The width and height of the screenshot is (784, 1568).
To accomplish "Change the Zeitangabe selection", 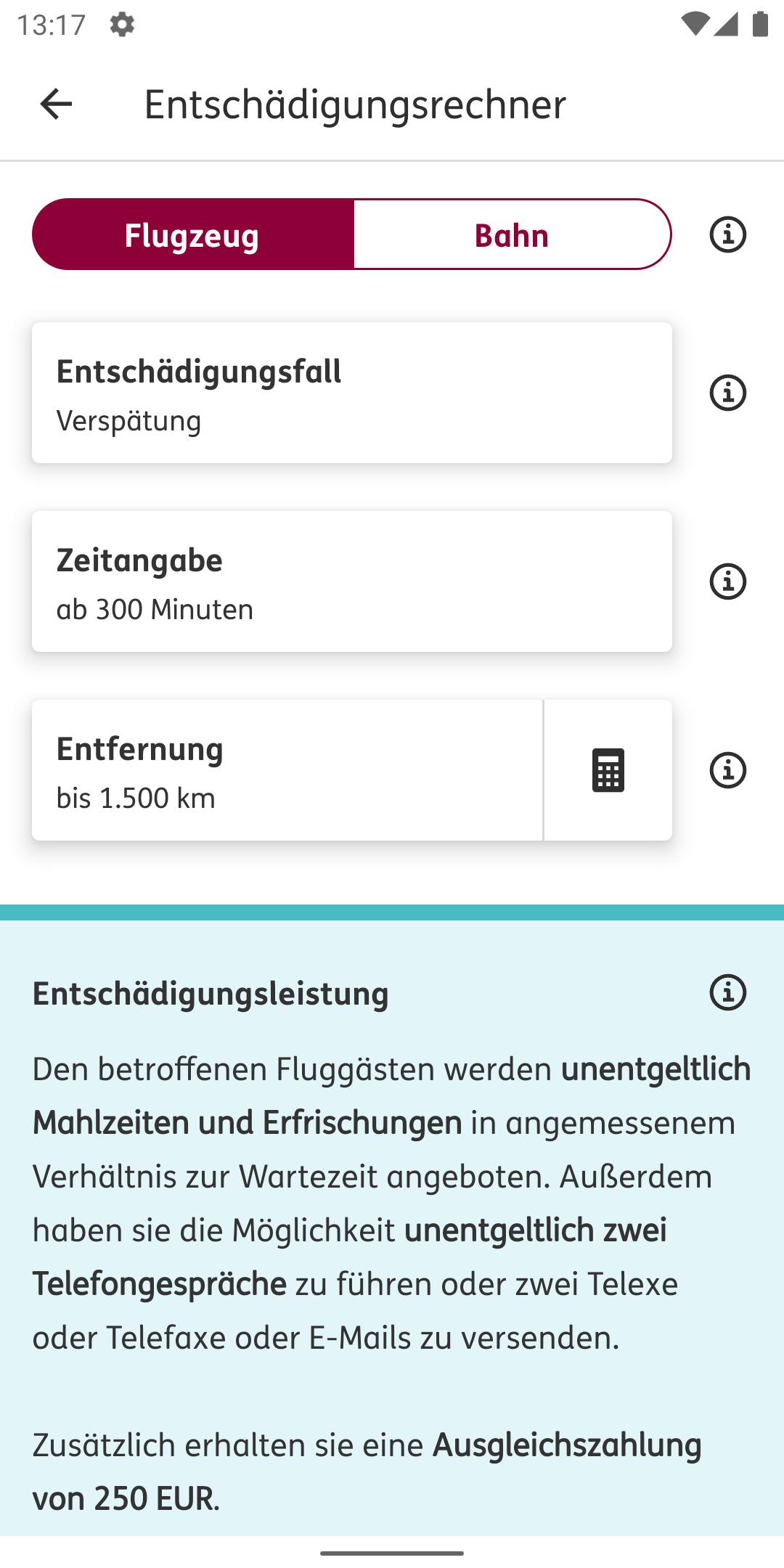I will click(352, 581).
